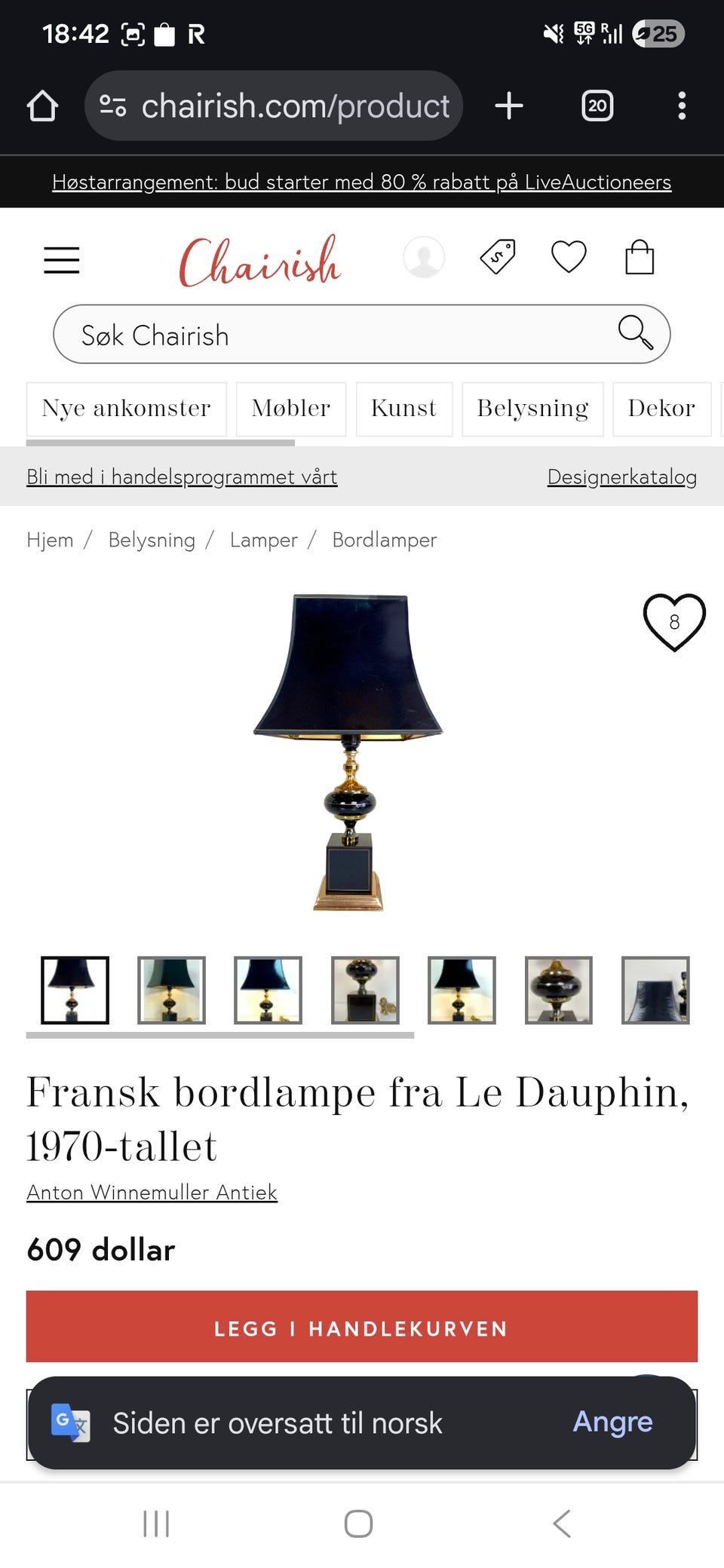Click the Chairish logo
Screen dimensions: 724x1568
point(259,259)
